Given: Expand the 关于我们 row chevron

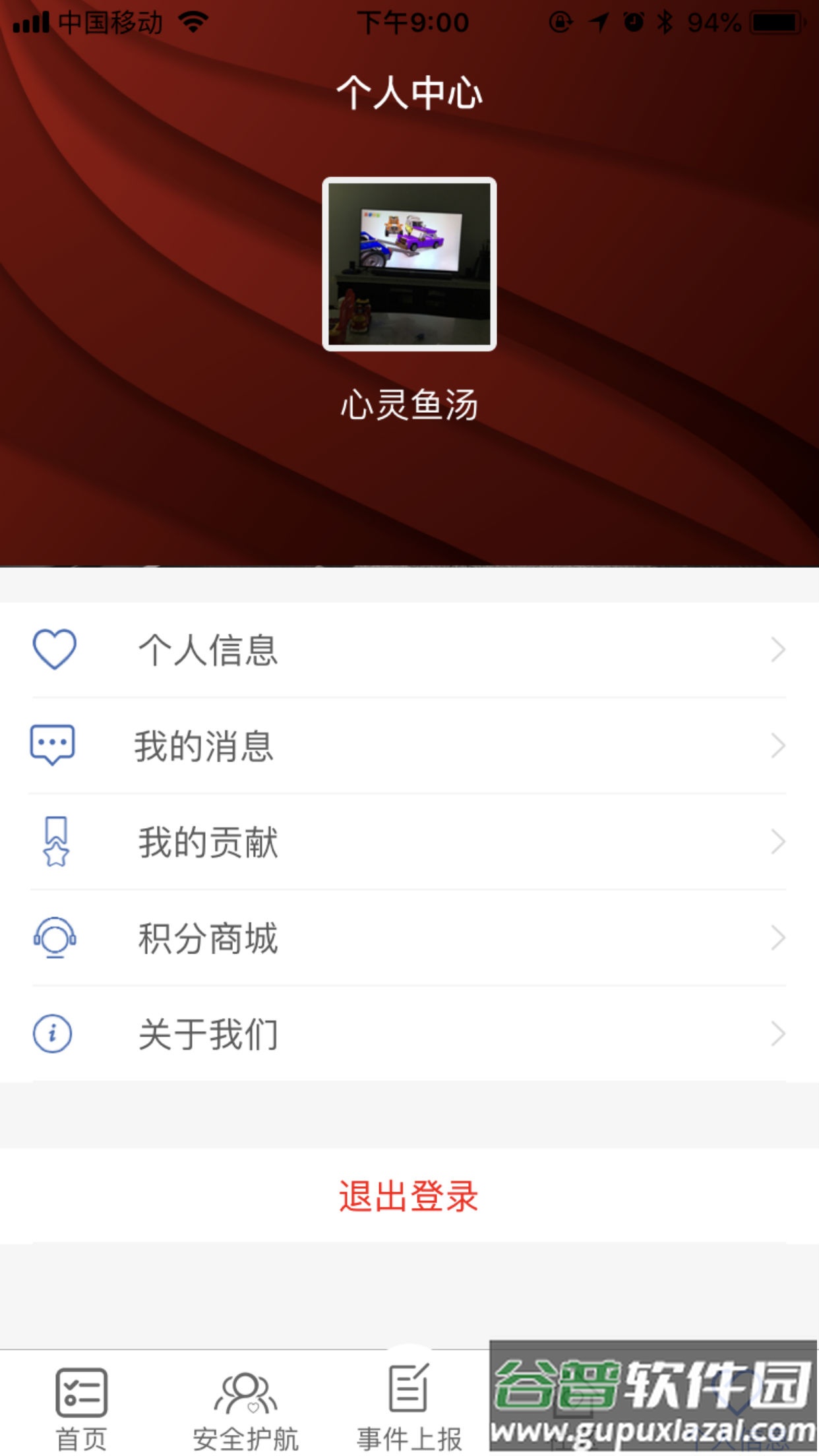Looking at the screenshot, I should pyautogui.click(x=777, y=1033).
